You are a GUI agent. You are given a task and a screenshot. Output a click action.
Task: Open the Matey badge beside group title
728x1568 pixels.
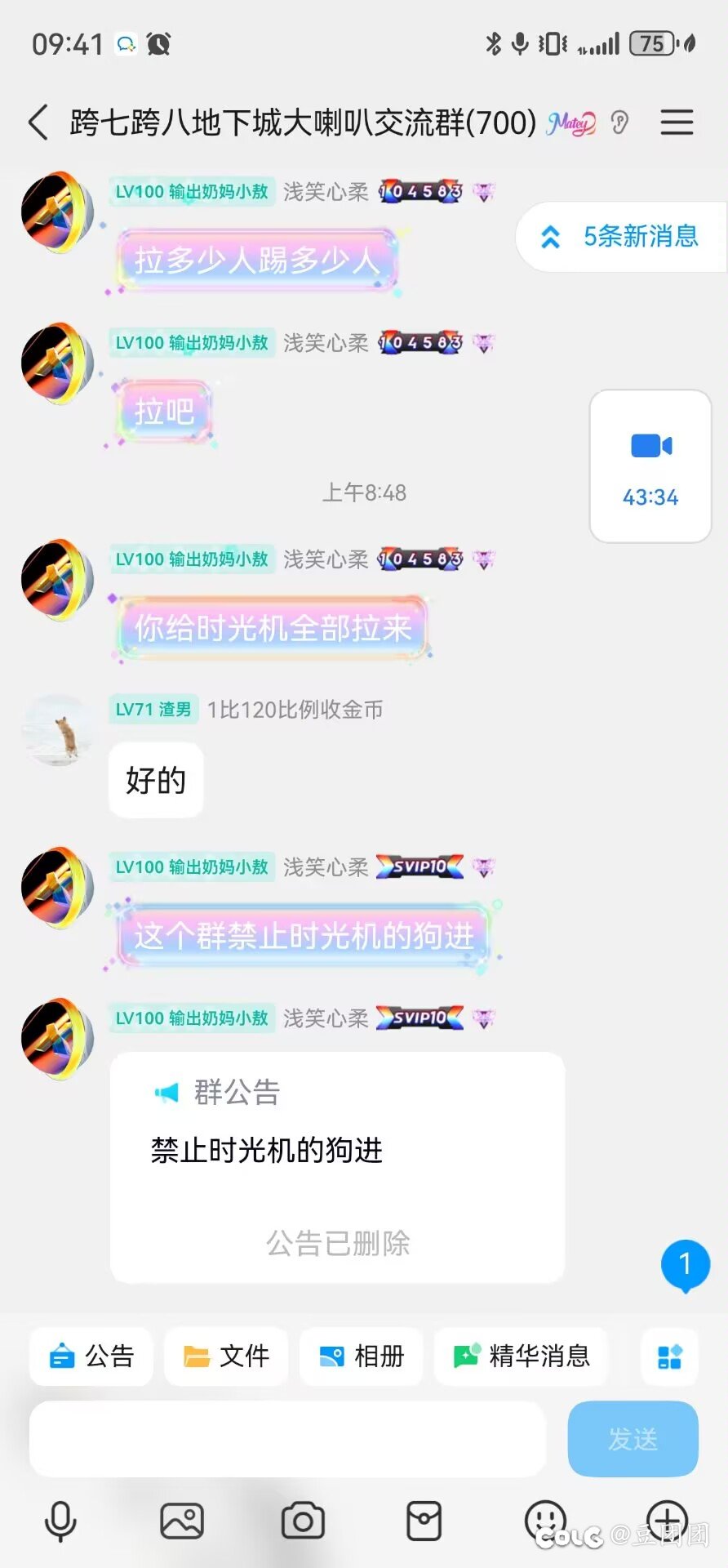(x=571, y=123)
